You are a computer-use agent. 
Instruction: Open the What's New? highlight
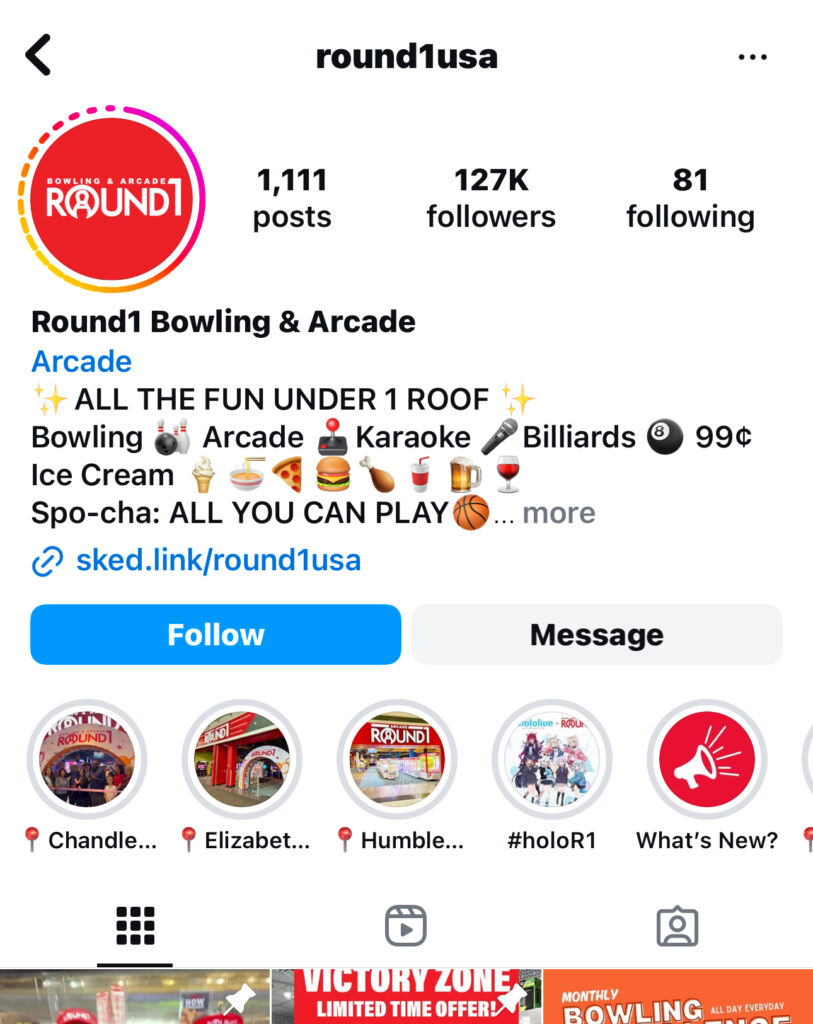pos(707,760)
